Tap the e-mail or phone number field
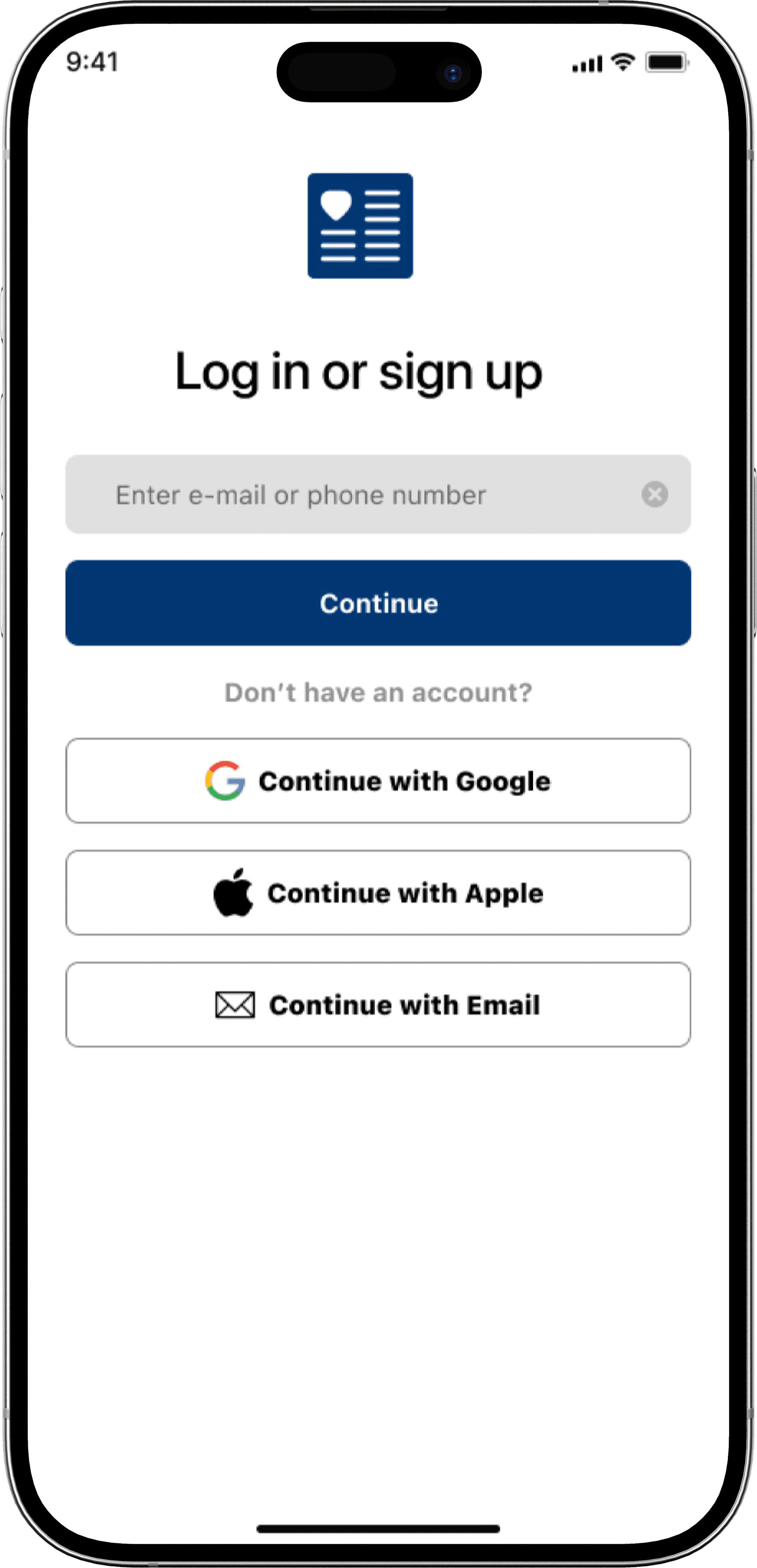This screenshot has height=1568, width=757. [x=378, y=494]
